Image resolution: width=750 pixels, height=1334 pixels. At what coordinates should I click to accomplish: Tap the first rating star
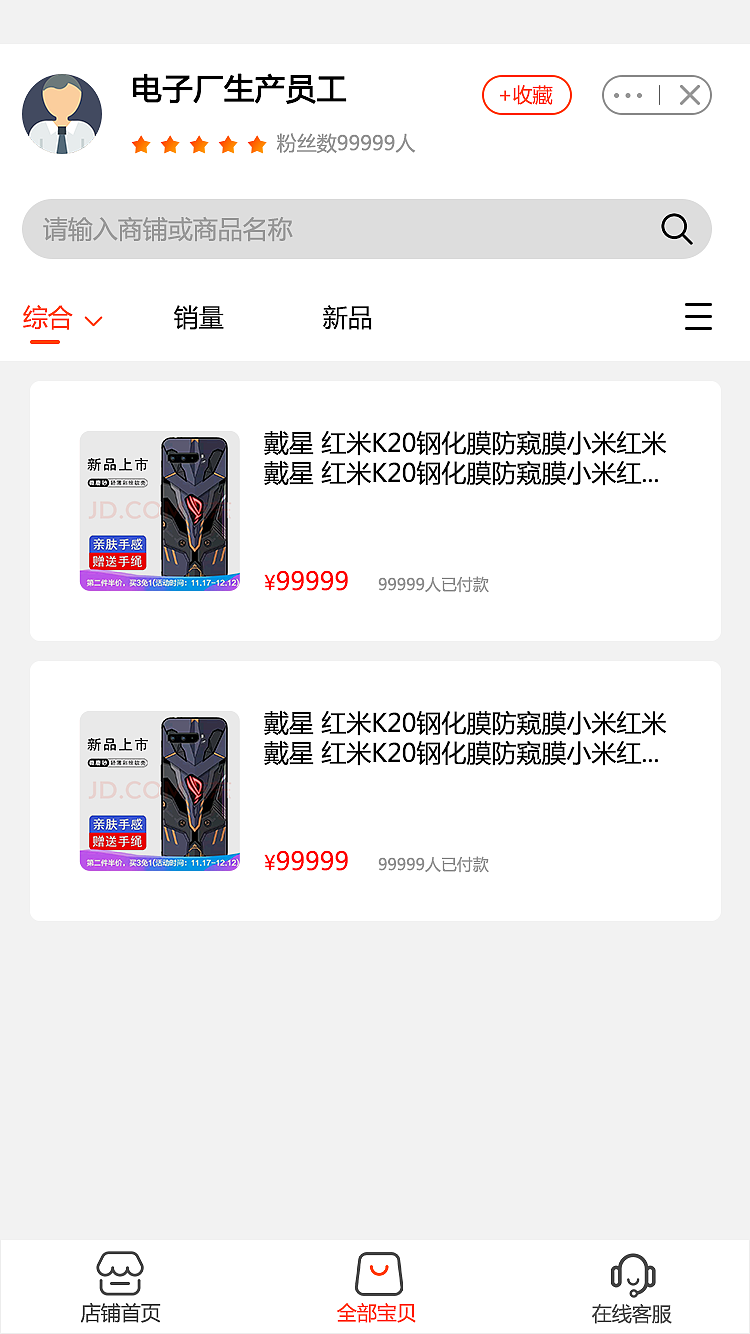click(x=139, y=144)
